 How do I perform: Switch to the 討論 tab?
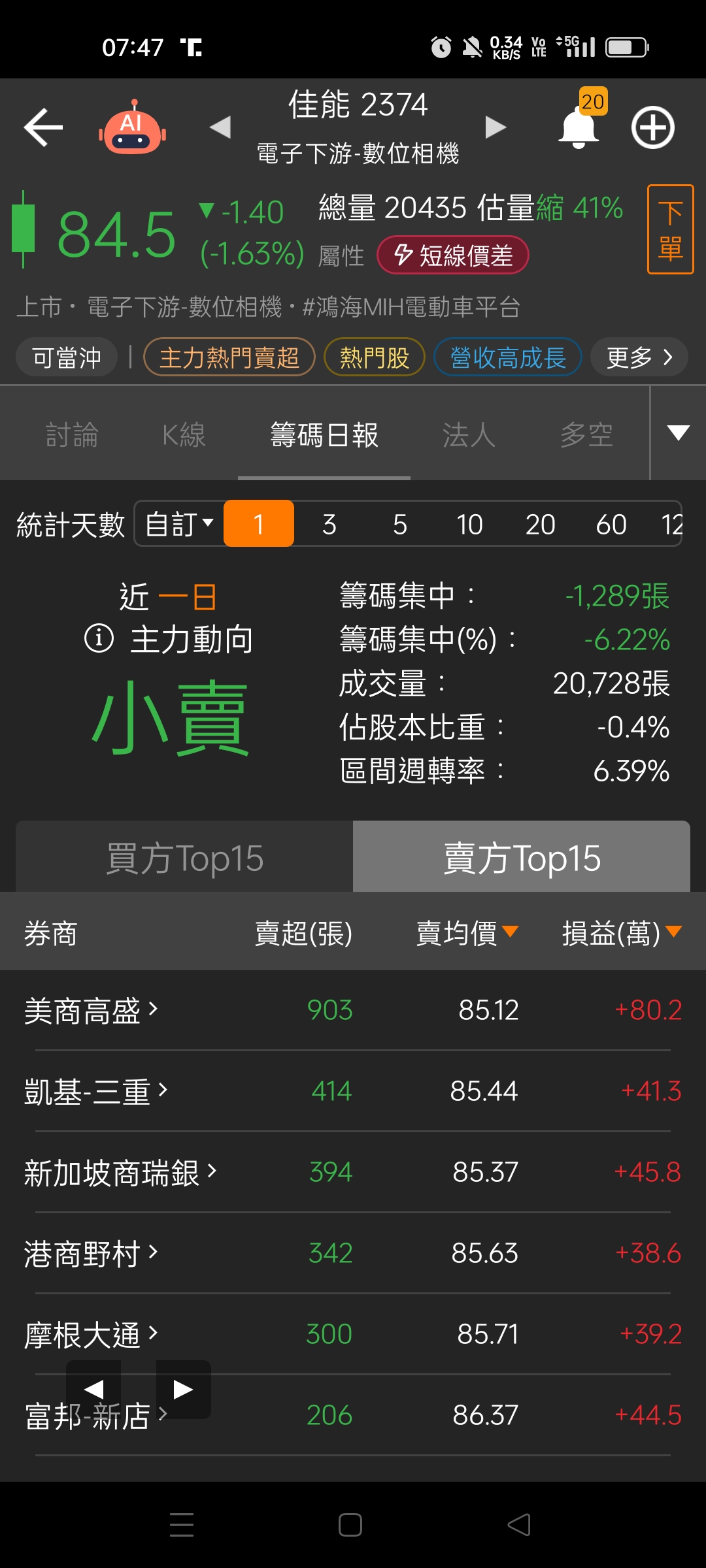click(72, 435)
